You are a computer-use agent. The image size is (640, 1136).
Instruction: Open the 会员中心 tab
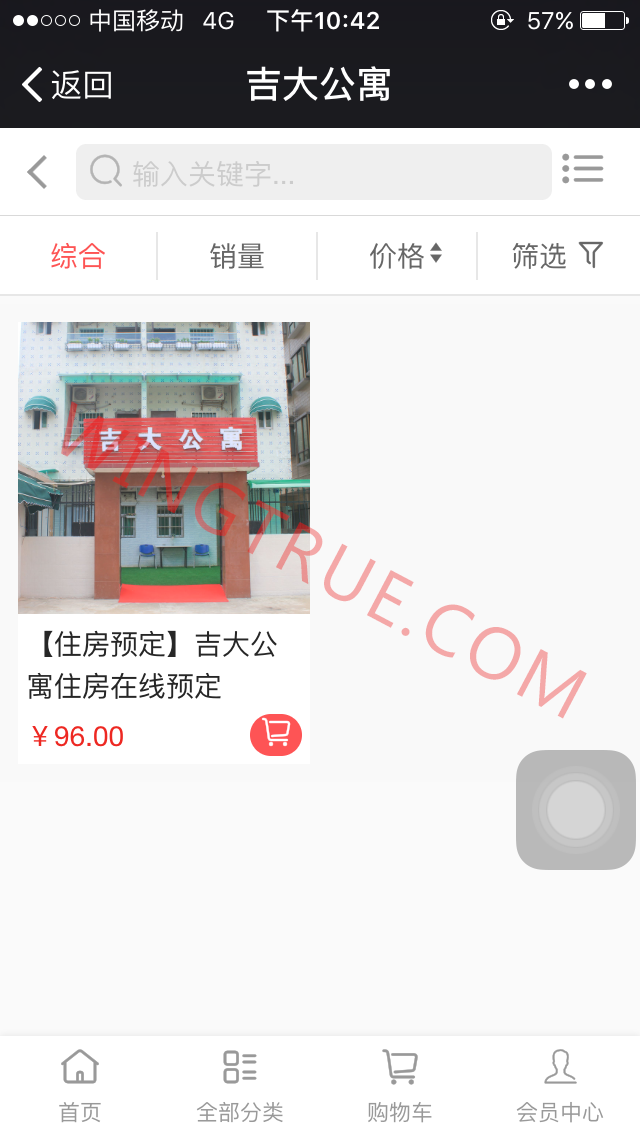(560, 1085)
